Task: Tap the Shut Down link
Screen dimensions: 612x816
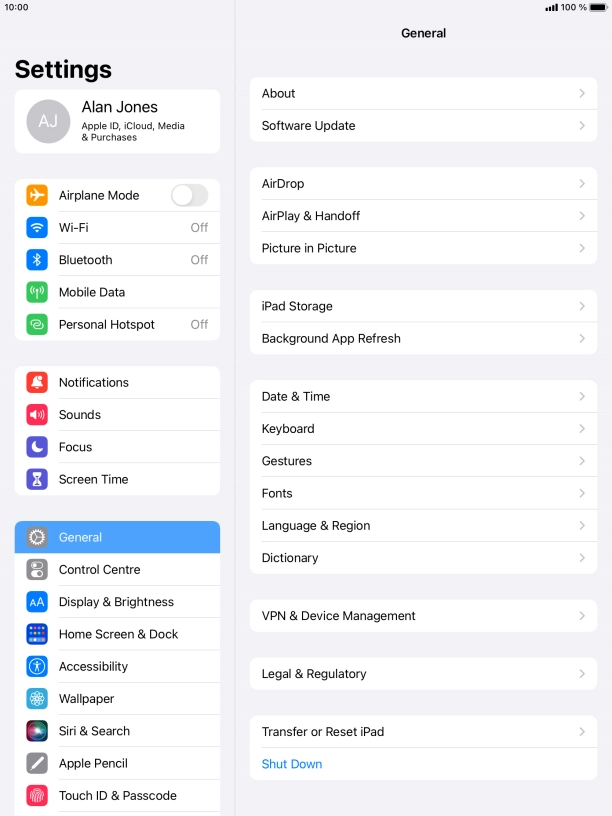Action: pos(292,764)
